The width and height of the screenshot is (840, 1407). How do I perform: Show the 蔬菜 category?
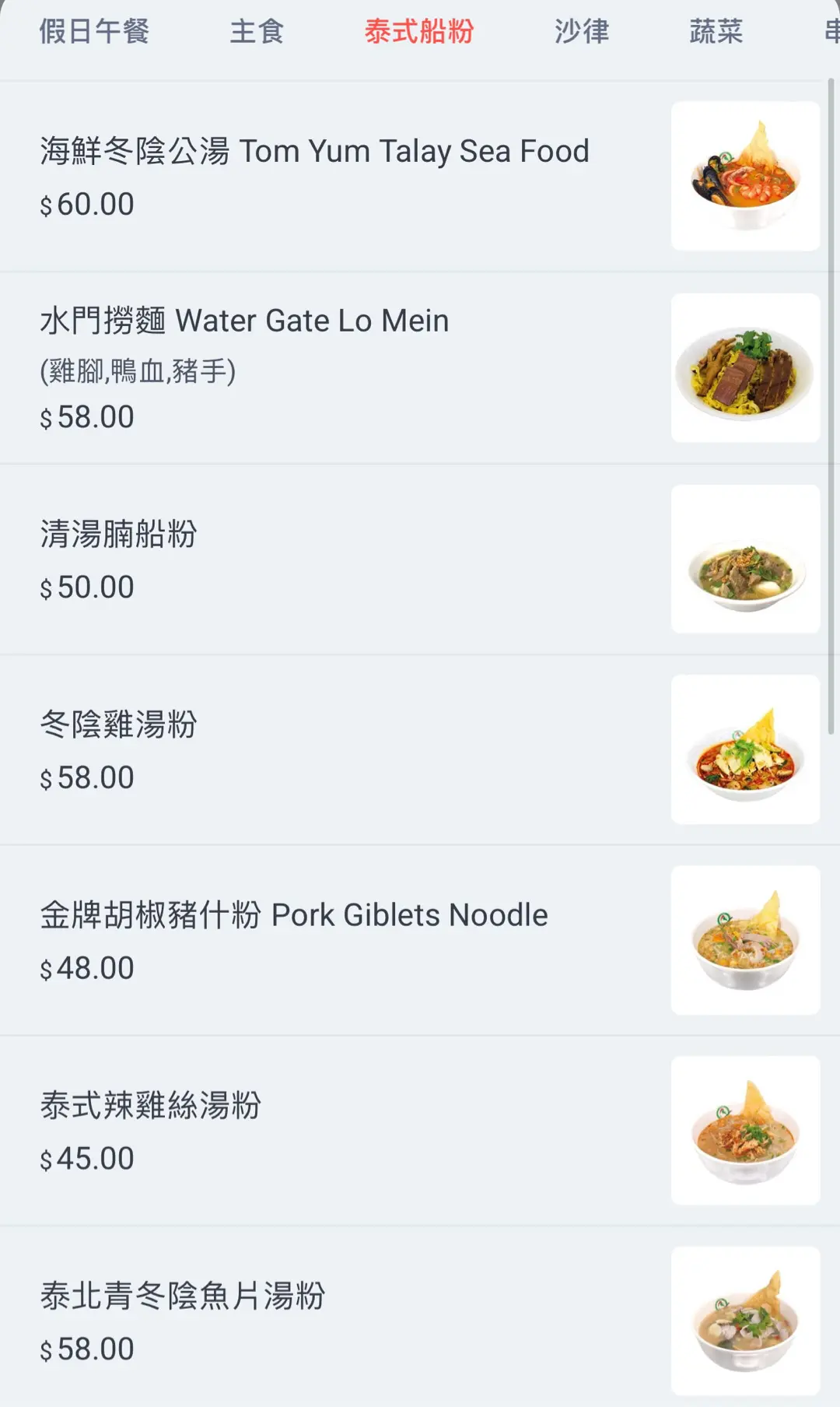(716, 32)
